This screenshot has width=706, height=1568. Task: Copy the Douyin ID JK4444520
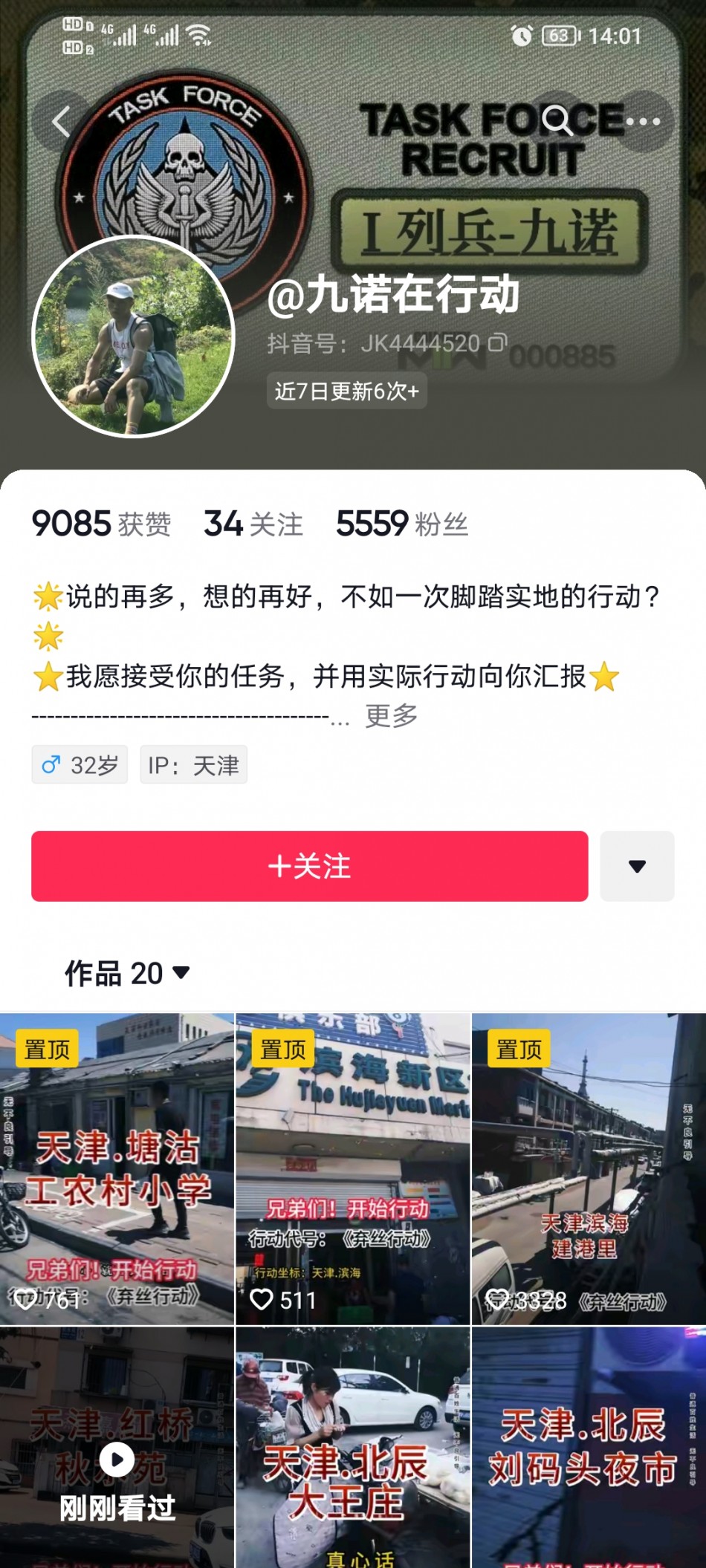(498, 342)
